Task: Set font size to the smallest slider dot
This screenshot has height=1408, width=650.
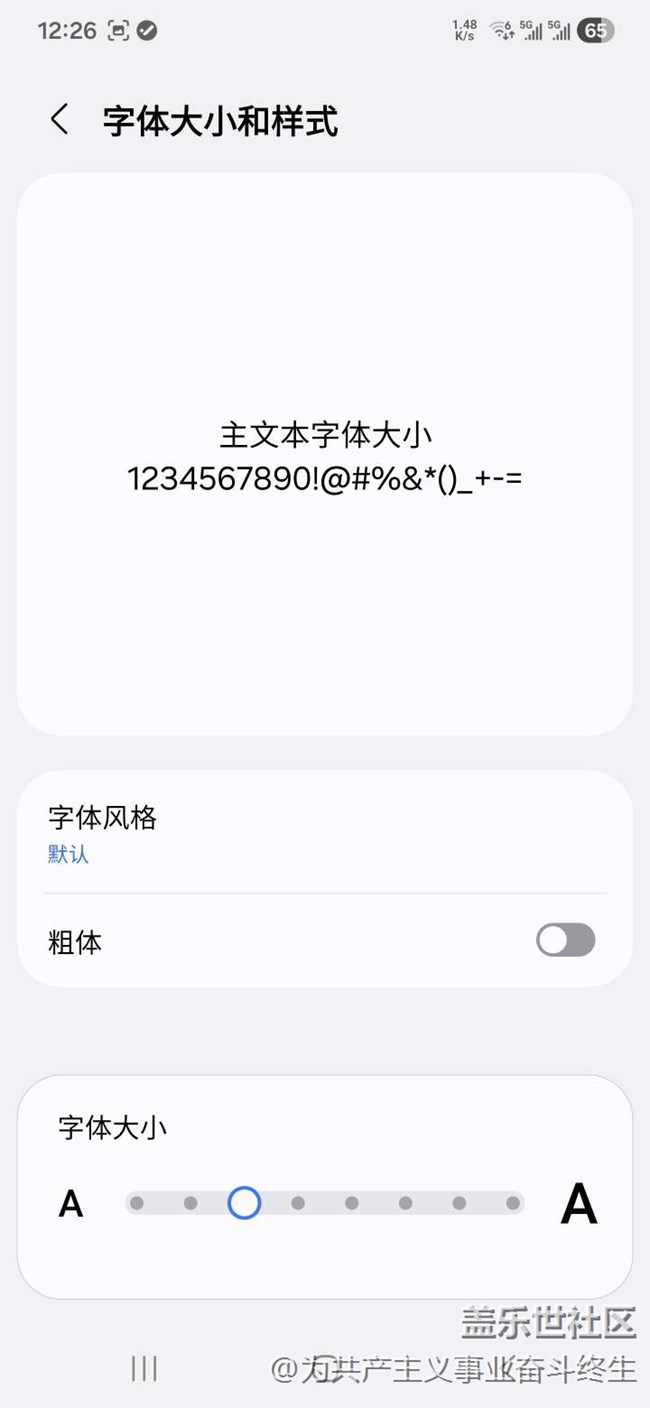Action: pyautogui.click(x=137, y=1203)
